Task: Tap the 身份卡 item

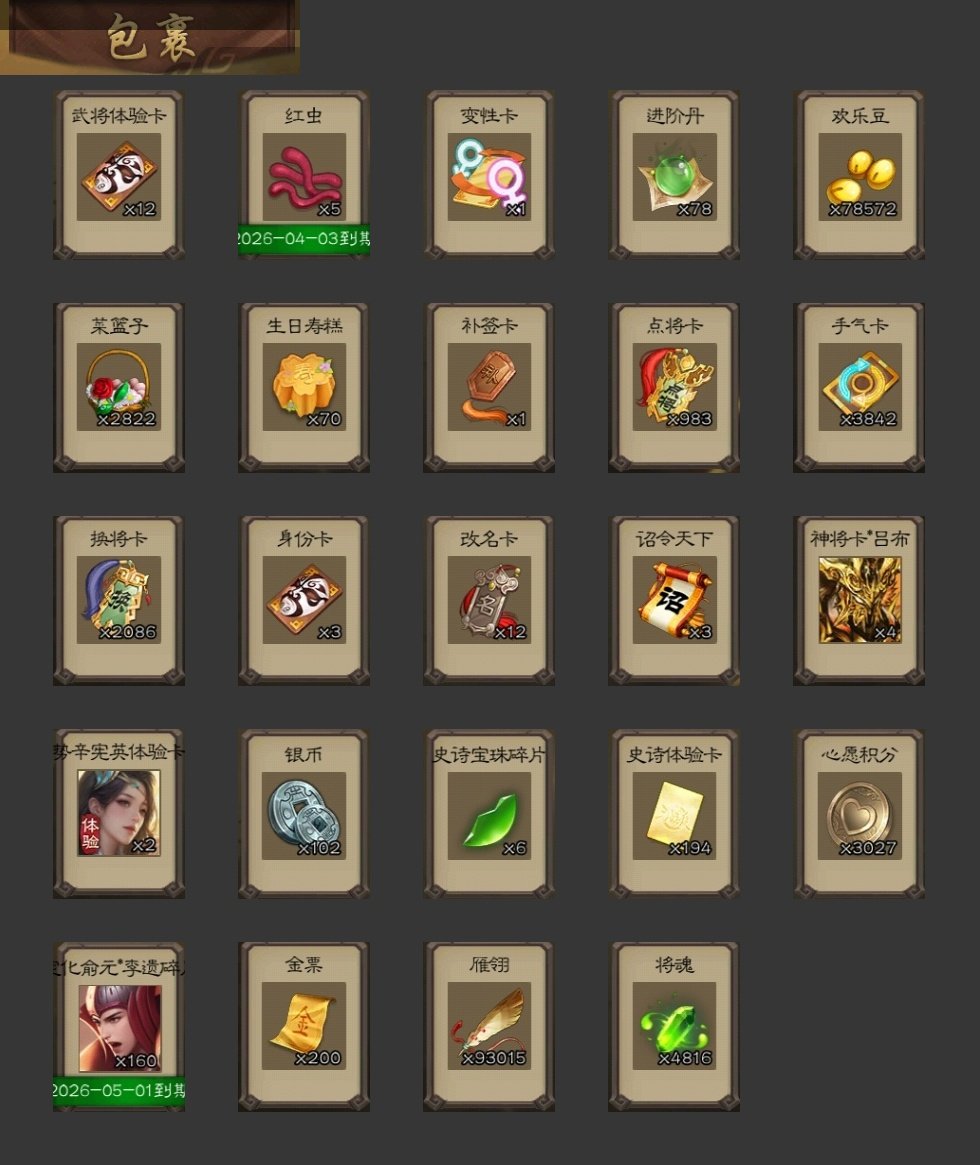Action: point(304,600)
